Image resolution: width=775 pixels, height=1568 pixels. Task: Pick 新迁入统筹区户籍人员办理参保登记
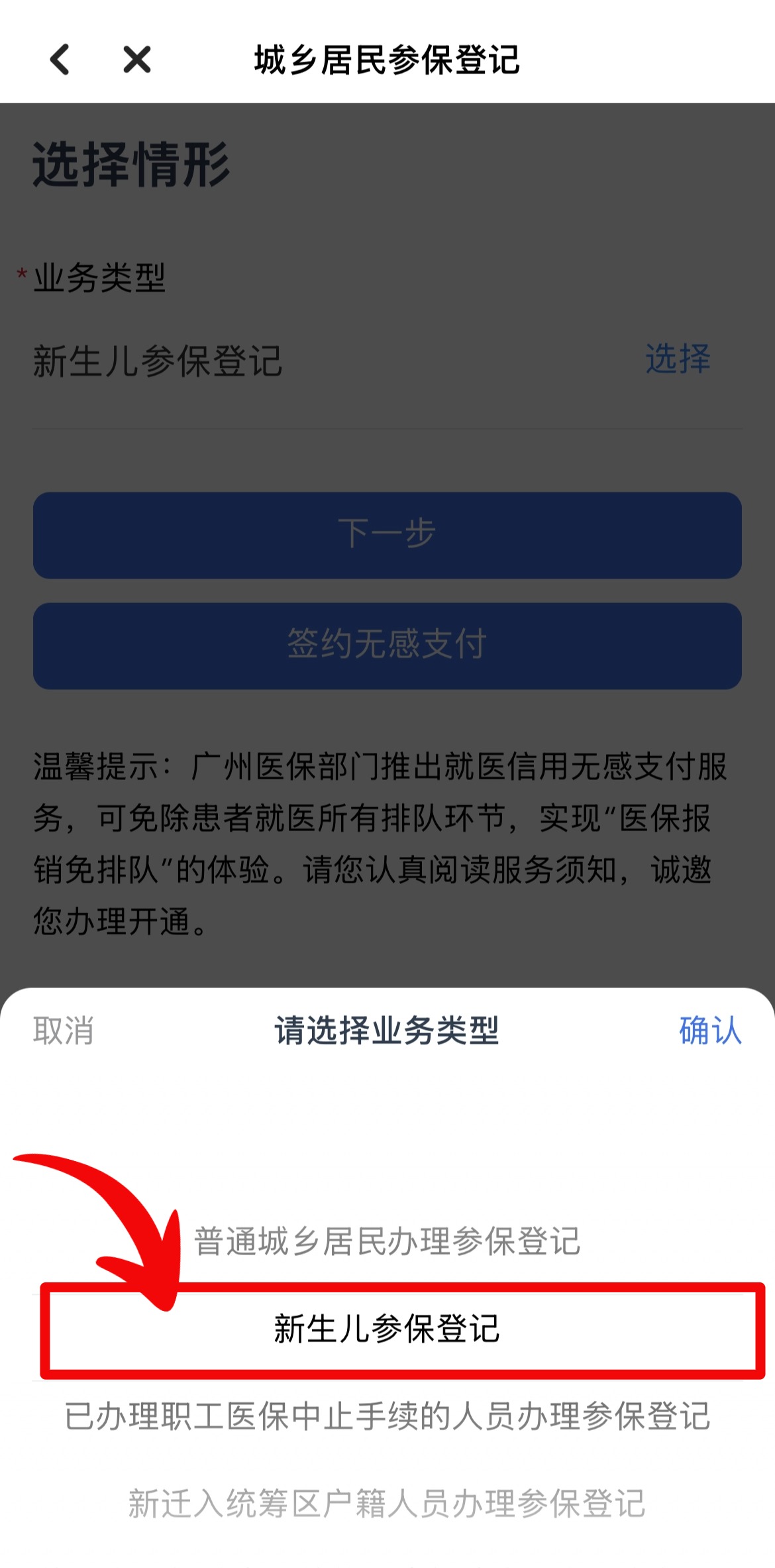[x=387, y=1504]
